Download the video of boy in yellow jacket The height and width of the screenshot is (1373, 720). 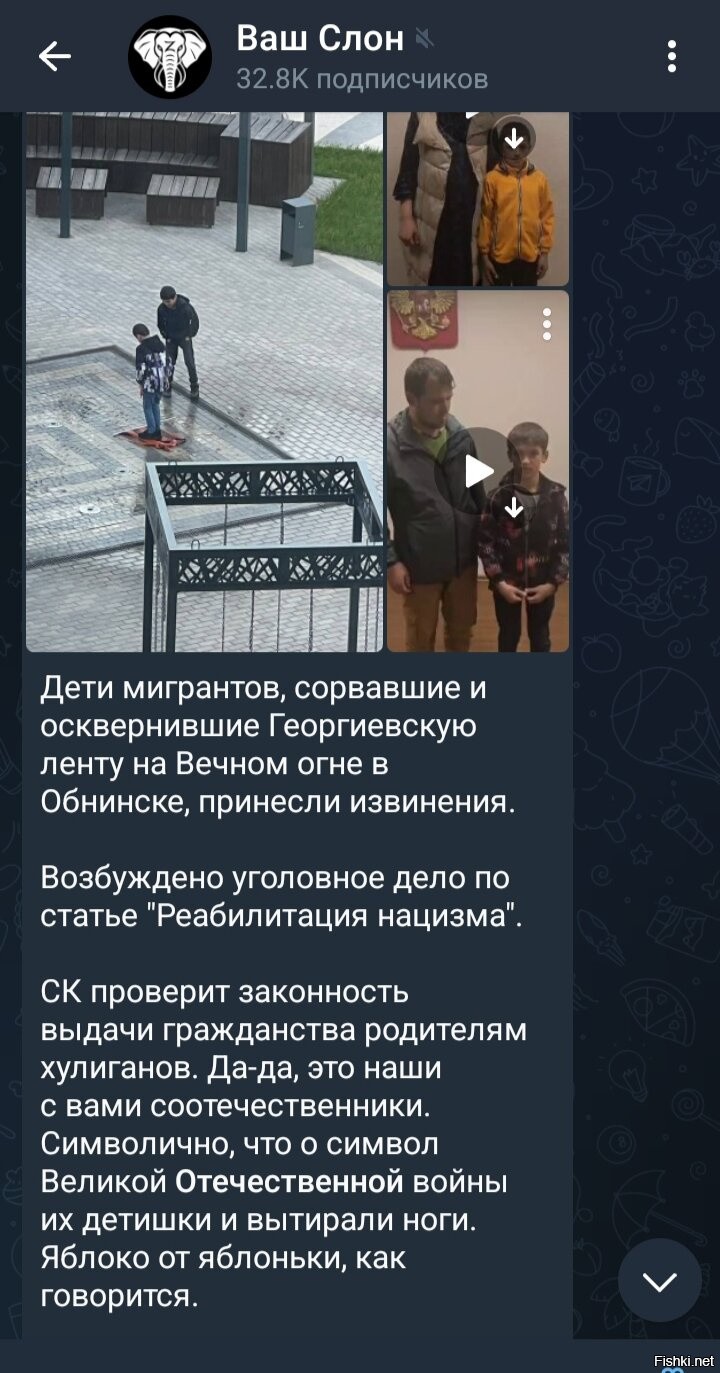coord(514,138)
